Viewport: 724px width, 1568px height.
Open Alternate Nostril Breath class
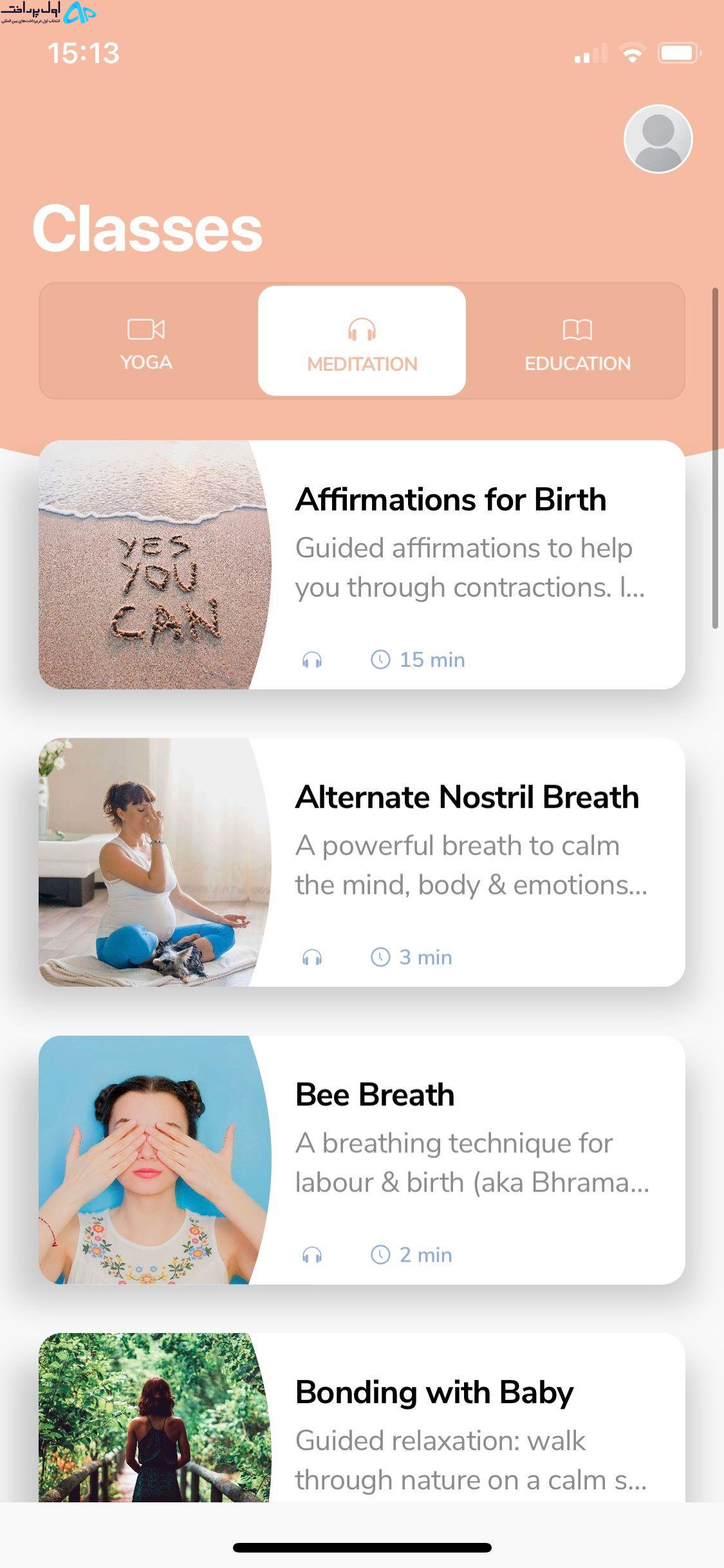click(362, 862)
